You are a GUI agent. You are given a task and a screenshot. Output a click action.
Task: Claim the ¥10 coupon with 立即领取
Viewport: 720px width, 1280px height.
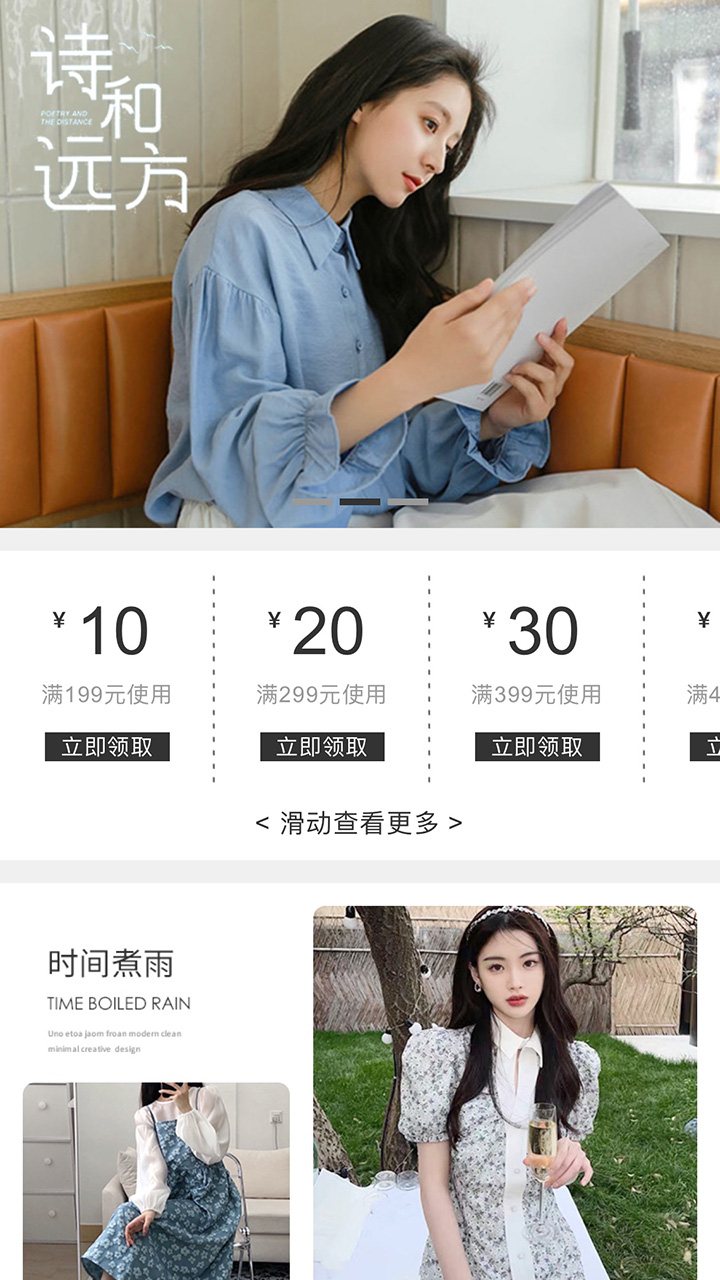click(107, 747)
